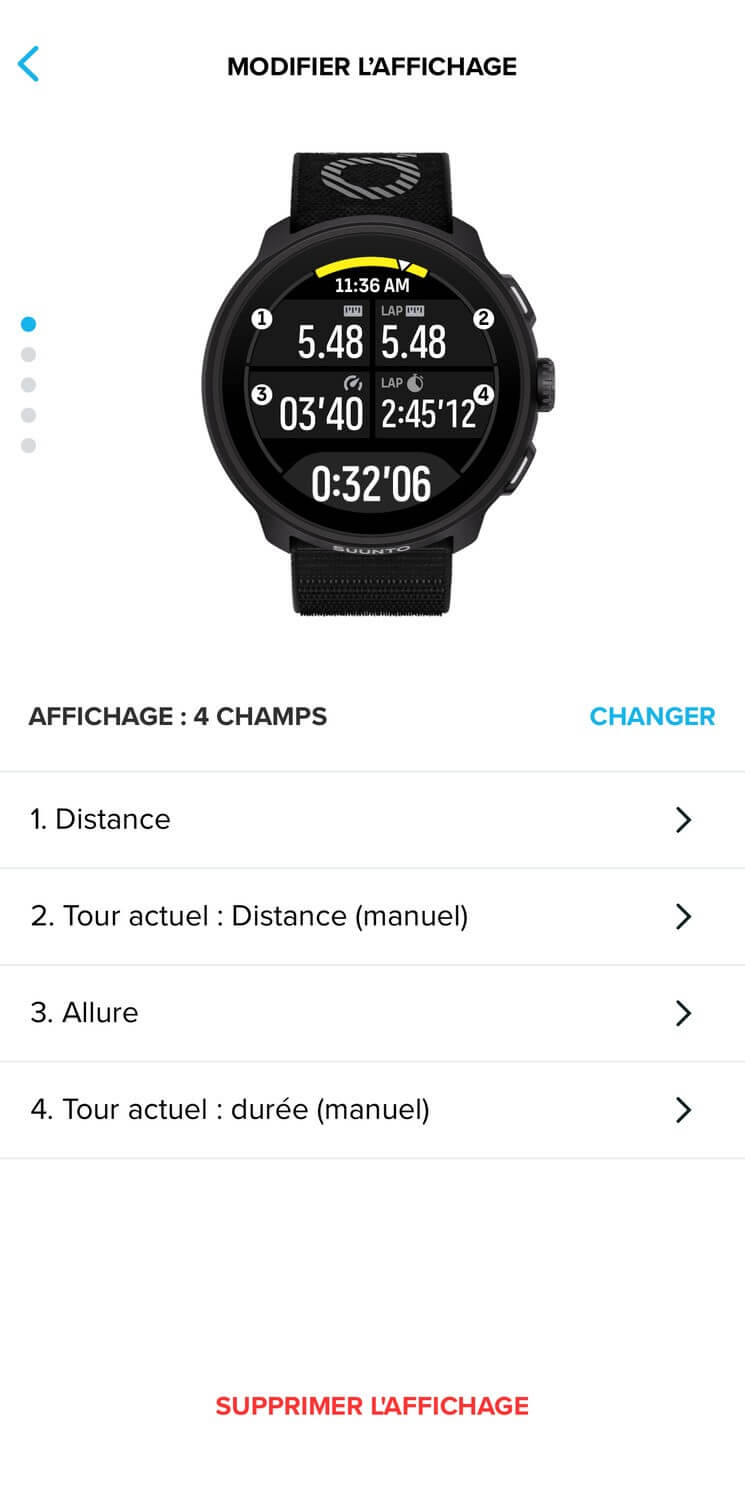The image size is (745, 1500).
Task: Tap CHANGER to change the field layout
Action: 652,716
